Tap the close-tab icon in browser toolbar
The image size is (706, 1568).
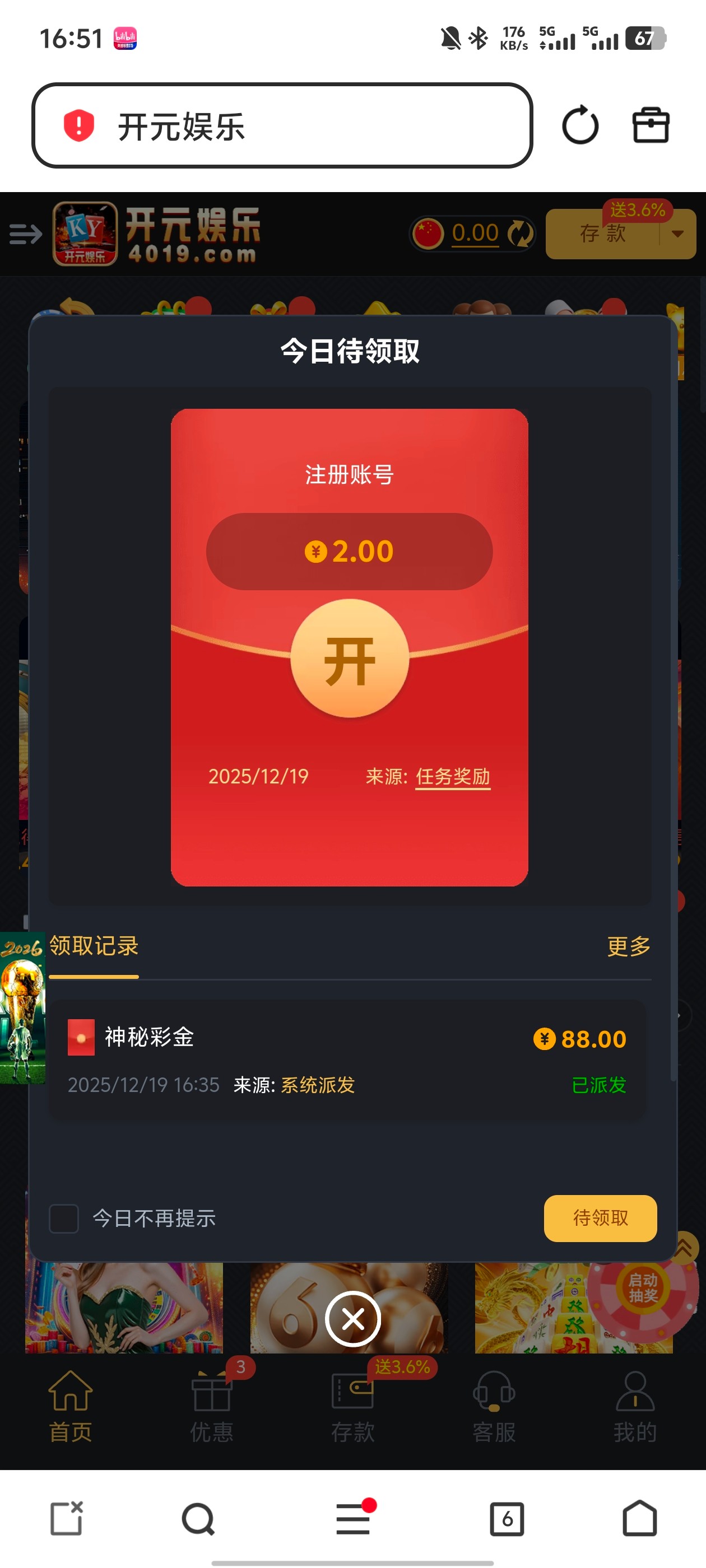66,1519
